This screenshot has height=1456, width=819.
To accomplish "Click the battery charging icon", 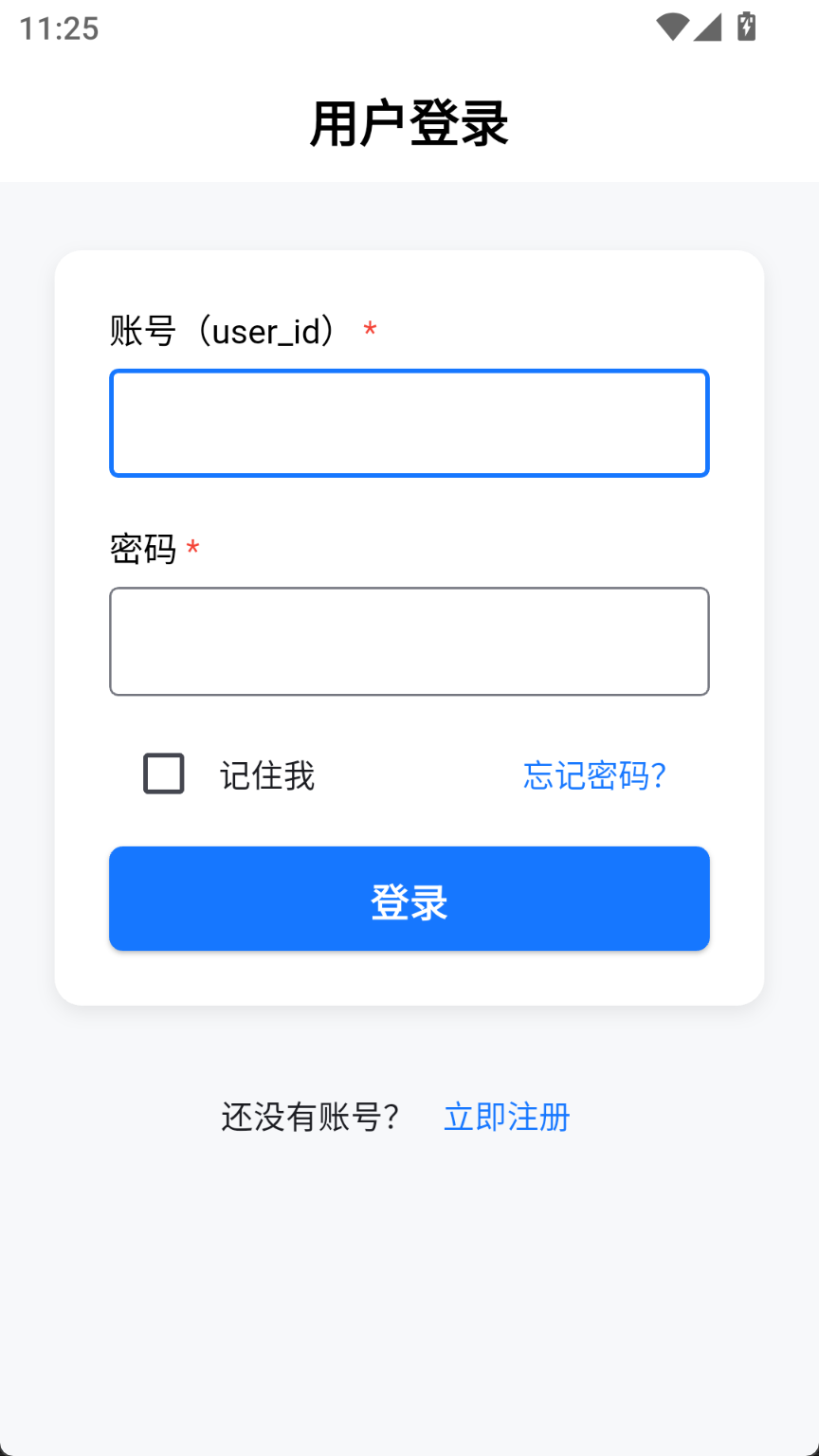I will 745,26.
